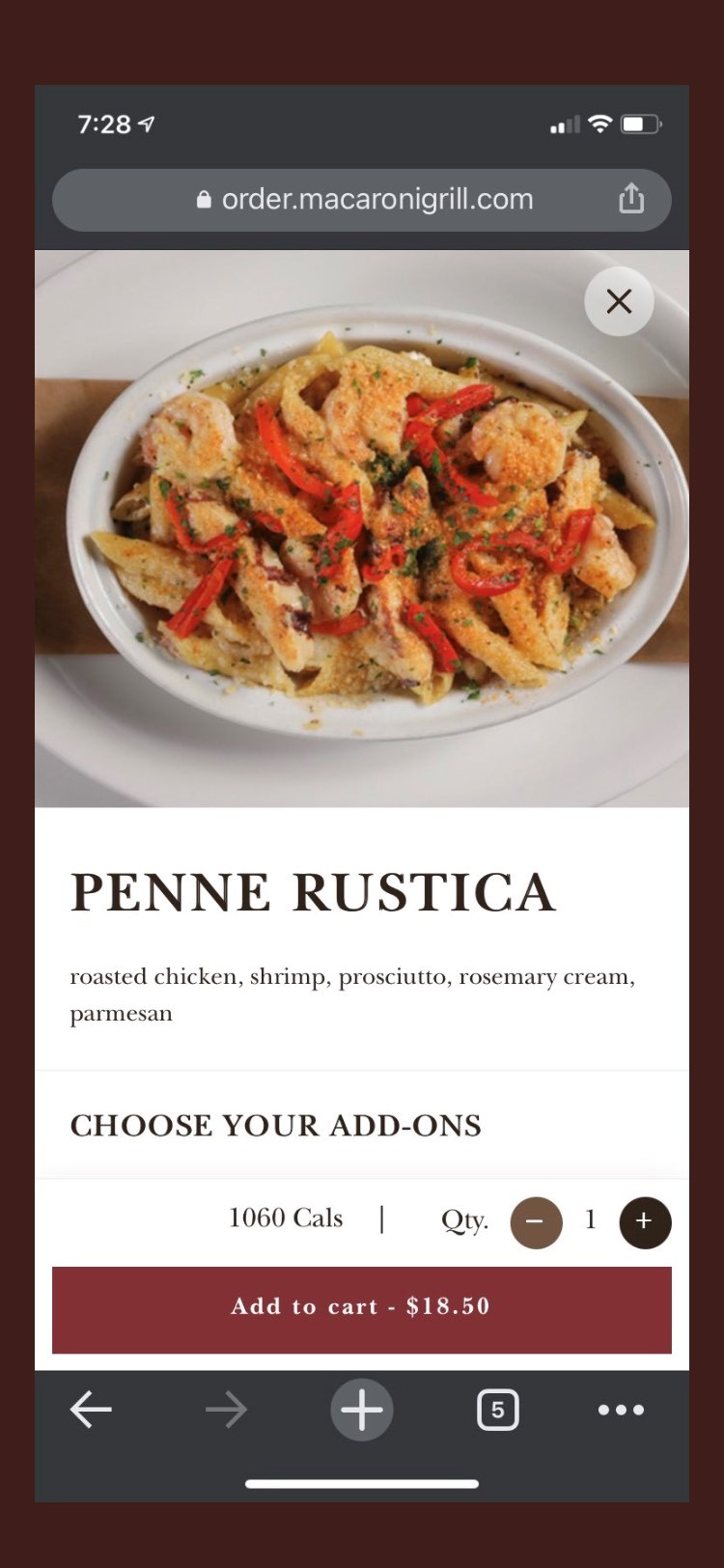The width and height of the screenshot is (724, 1568).
Task: Decrease the quantity with the minus button
Action: [536, 1221]
